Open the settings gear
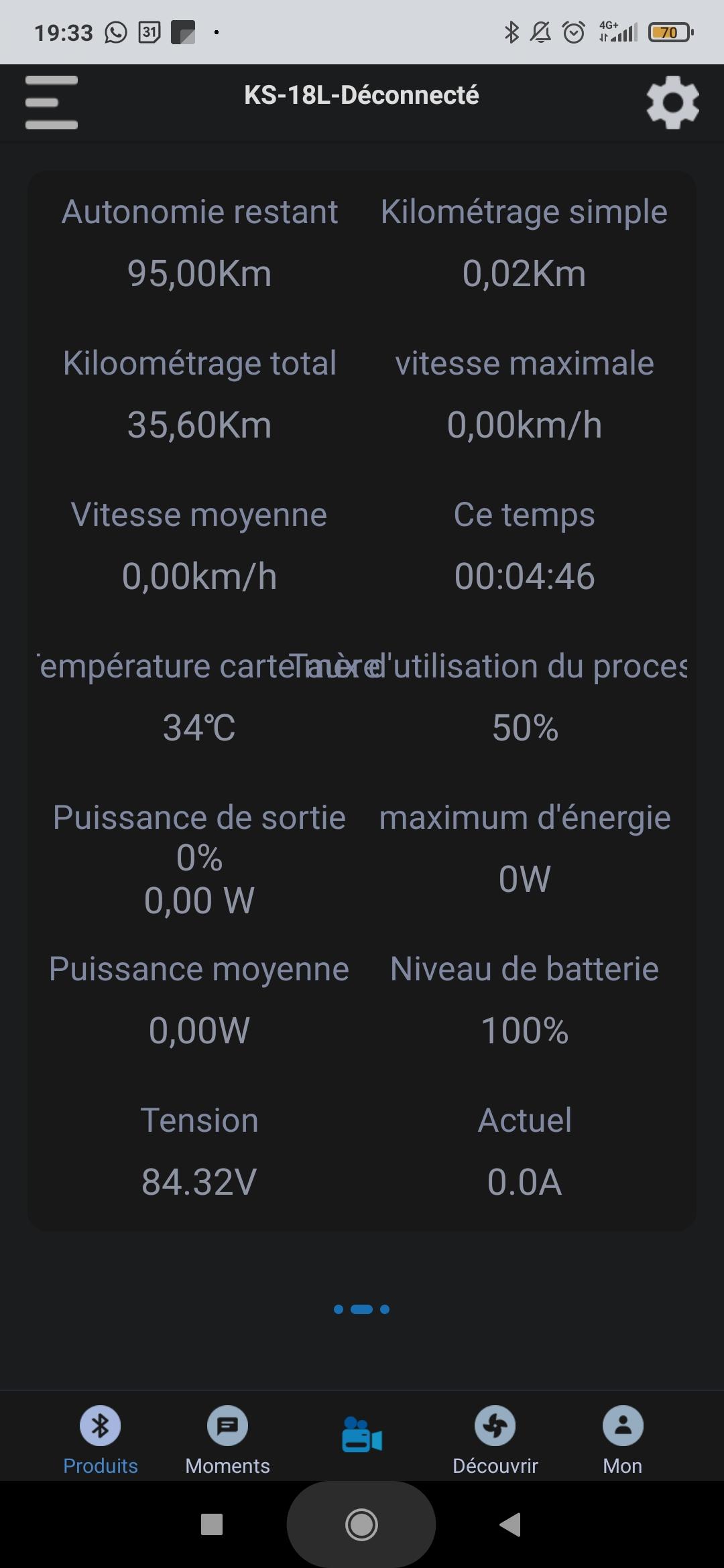This screenshot has width=724, height=1568. (672, 103)
